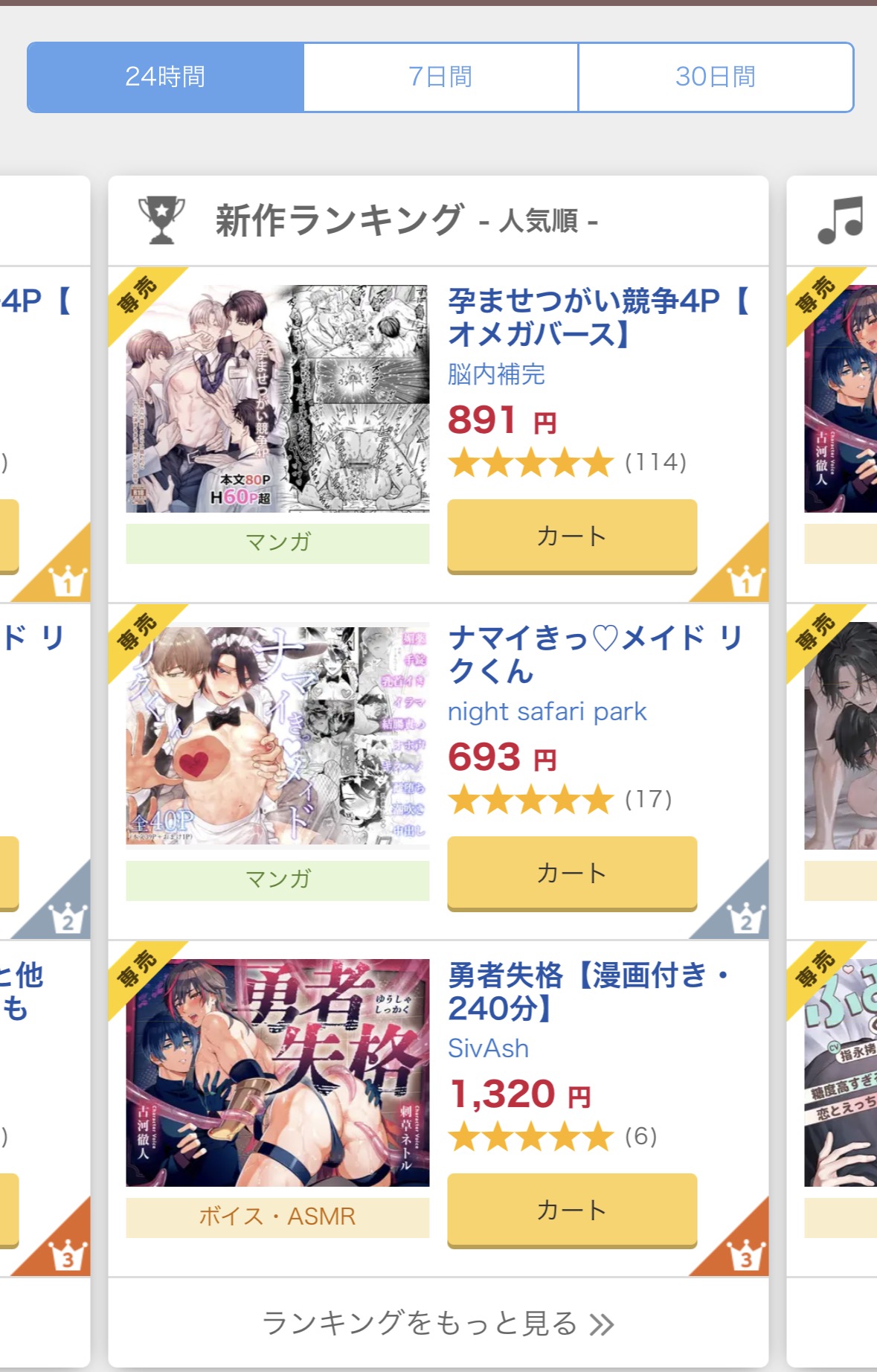Visit circle page 脳内補完

[x=496, y=374]
